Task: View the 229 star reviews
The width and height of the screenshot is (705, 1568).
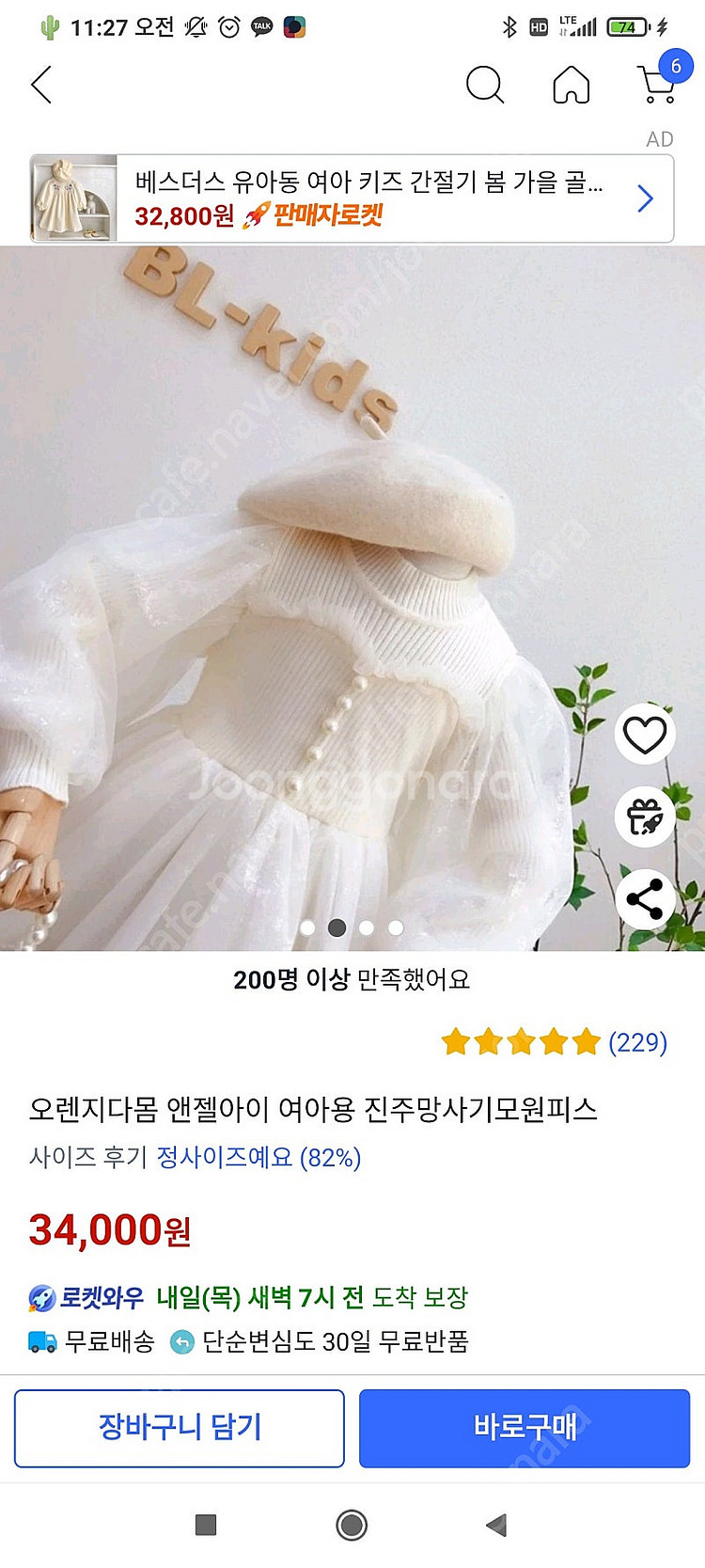Action: tap(555, 1042)
